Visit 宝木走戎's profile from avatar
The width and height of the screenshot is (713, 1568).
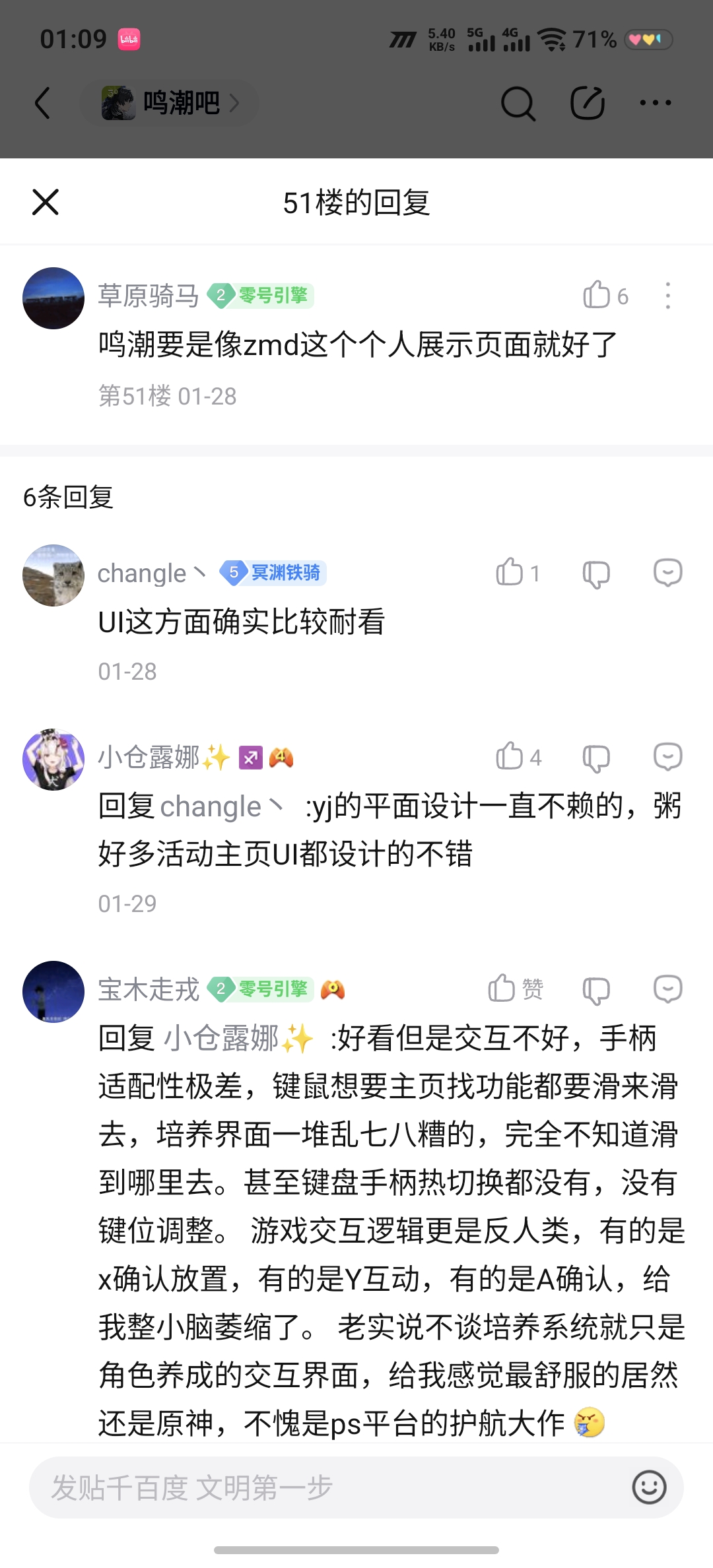[53, 992]
